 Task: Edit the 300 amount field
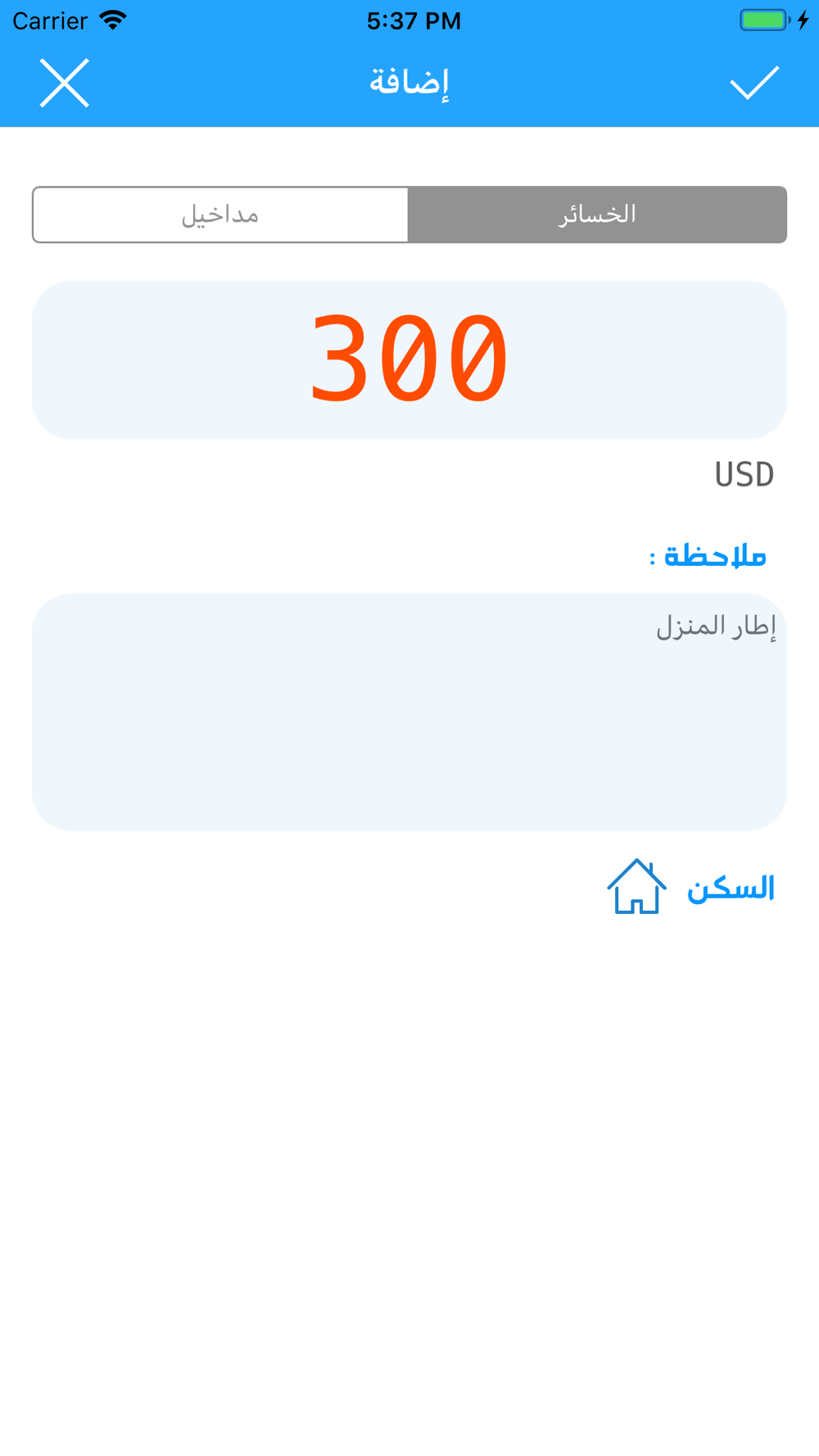coord(409,360)
